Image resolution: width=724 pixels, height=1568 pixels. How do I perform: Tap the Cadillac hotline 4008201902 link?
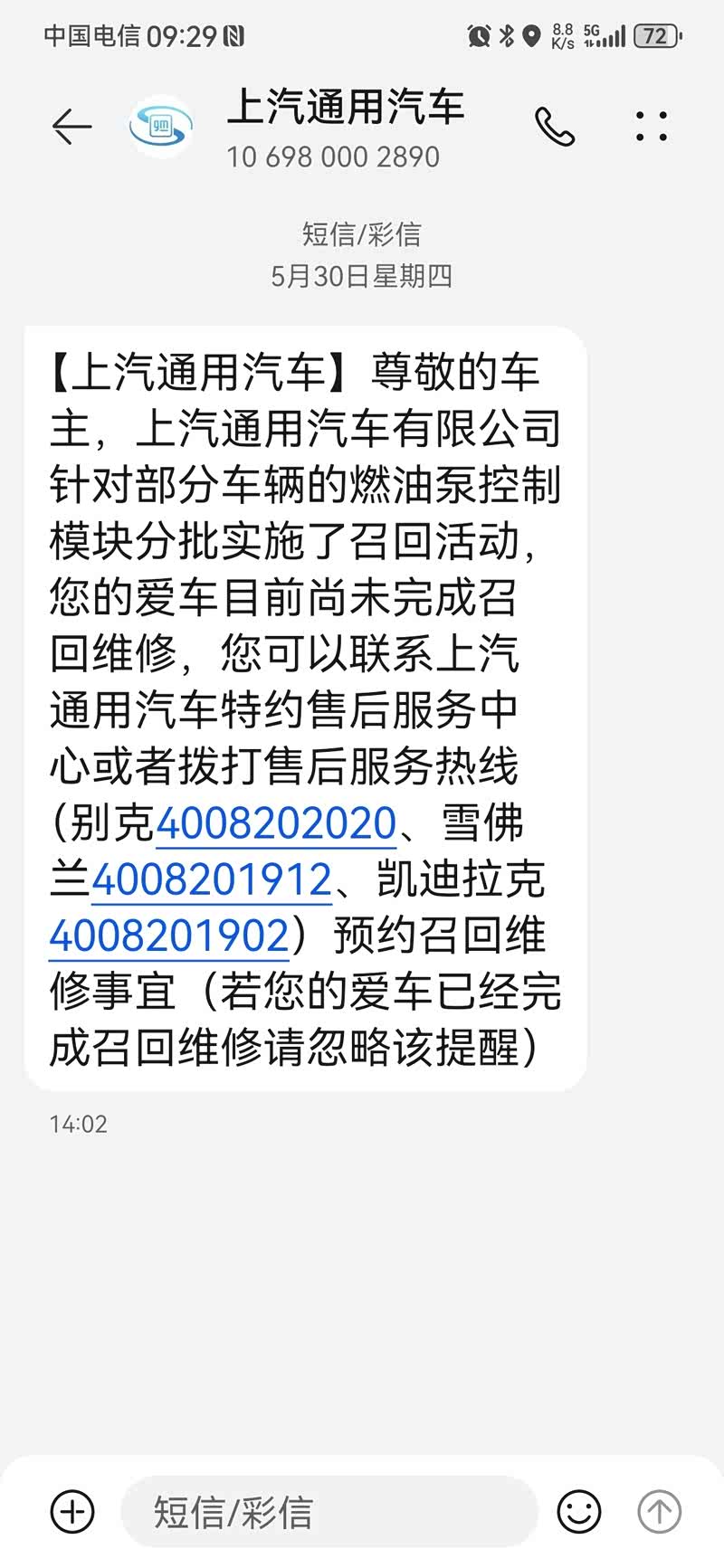point(169,936)
